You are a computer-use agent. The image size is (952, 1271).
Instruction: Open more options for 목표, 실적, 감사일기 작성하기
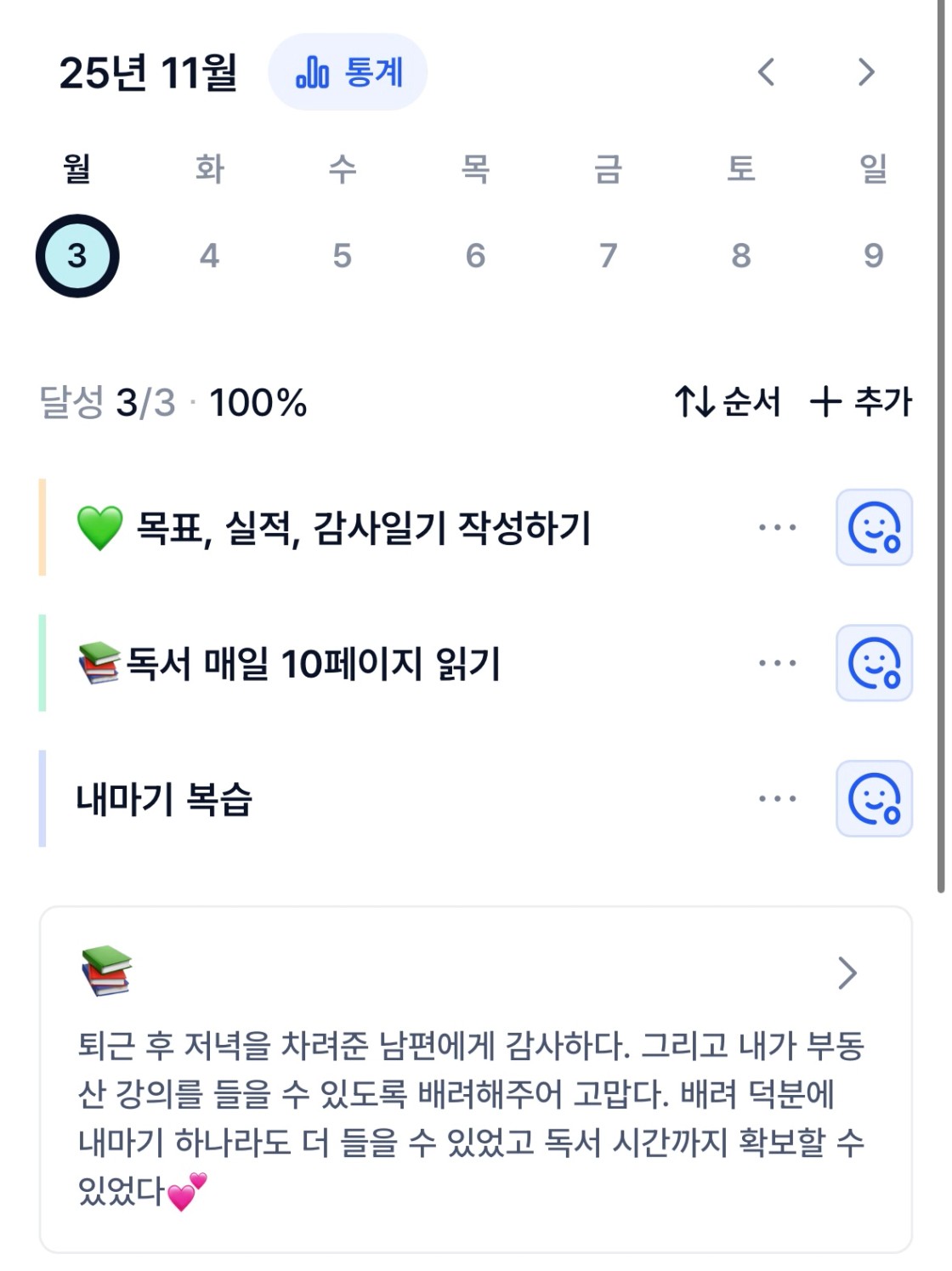778,528
